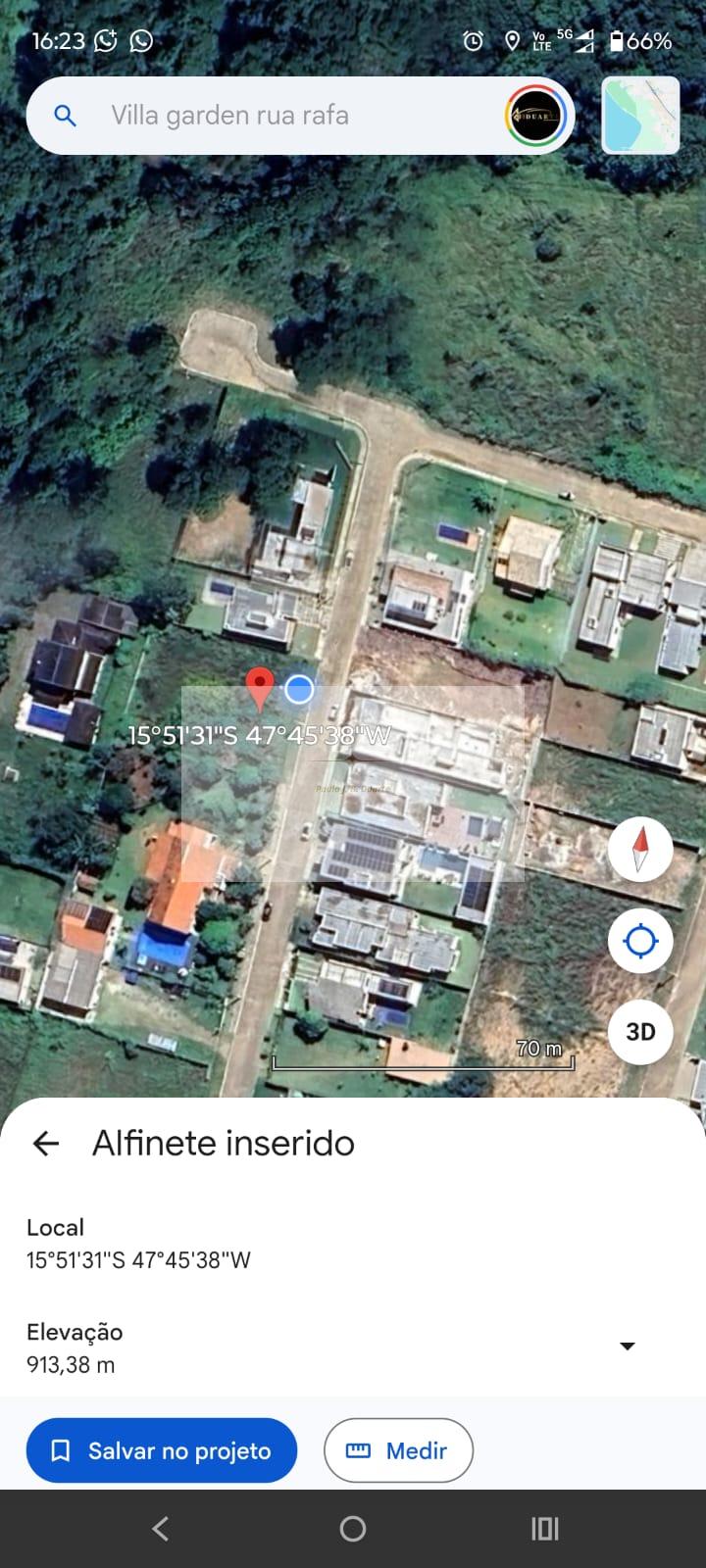Switch to 3D view
Screen dimensions: 706x1568
(x=639, y=1032)
